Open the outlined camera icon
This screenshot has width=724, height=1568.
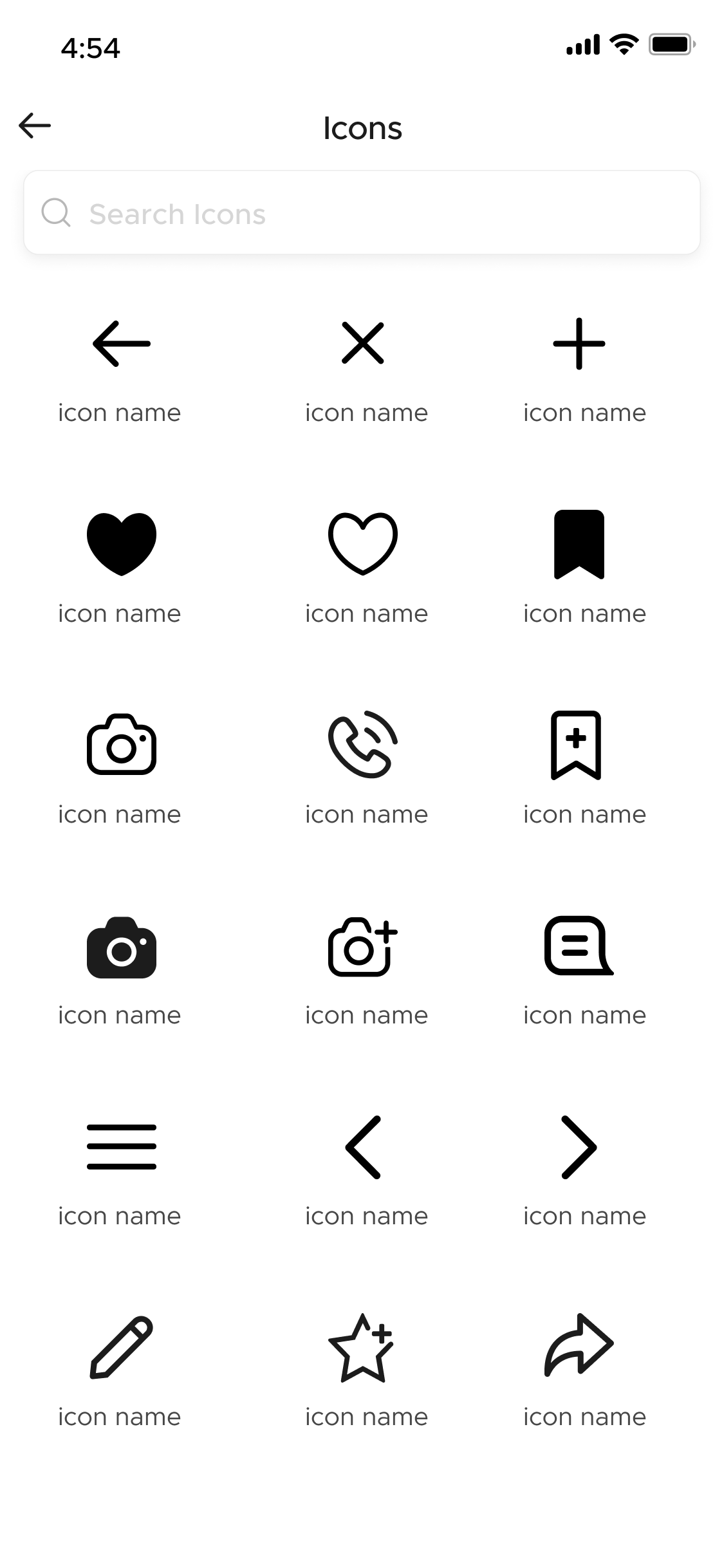point(121,745)
